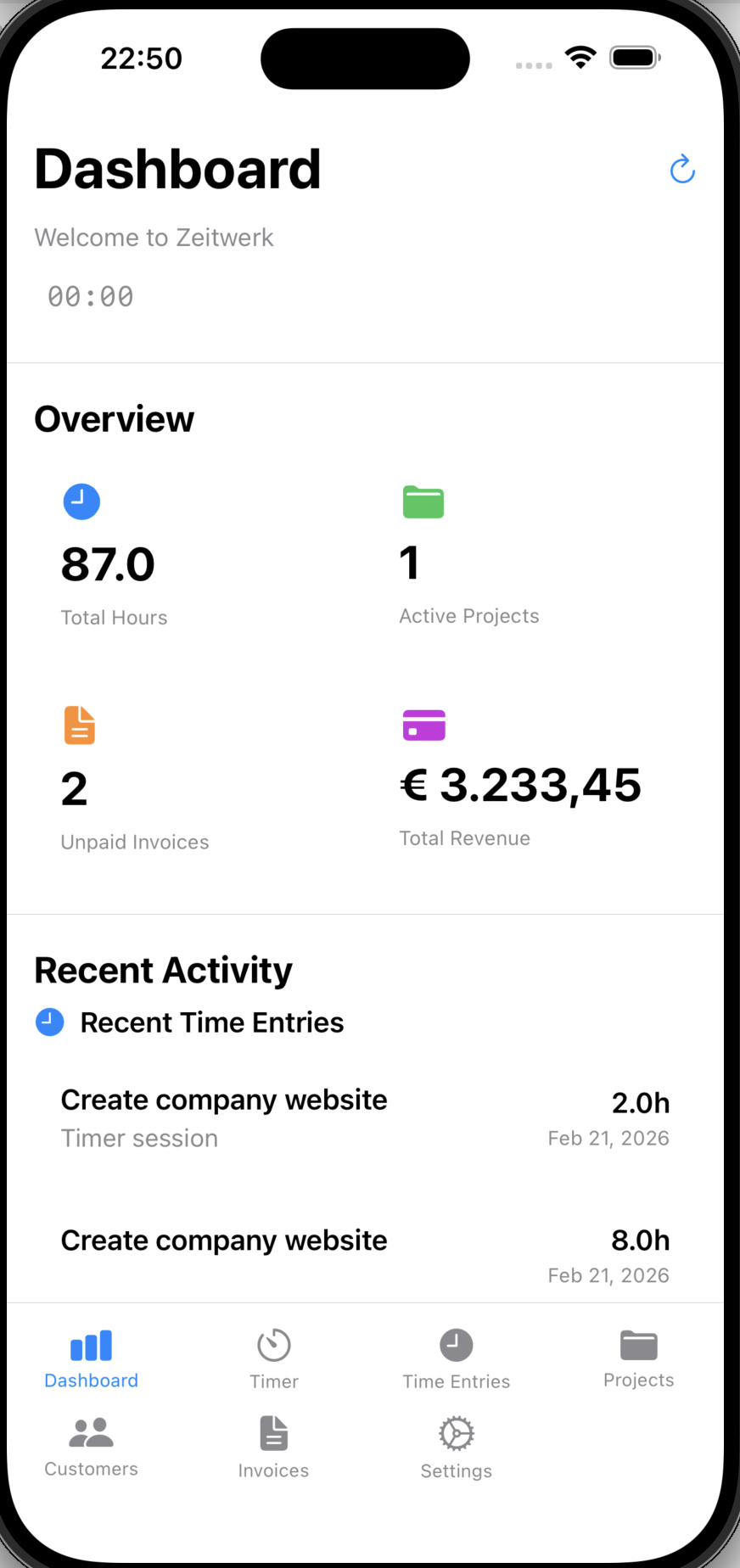This screenshot has width=740, height=1568.
Task: Select the Dashboard tab
Action: (x=90, y=1358)
